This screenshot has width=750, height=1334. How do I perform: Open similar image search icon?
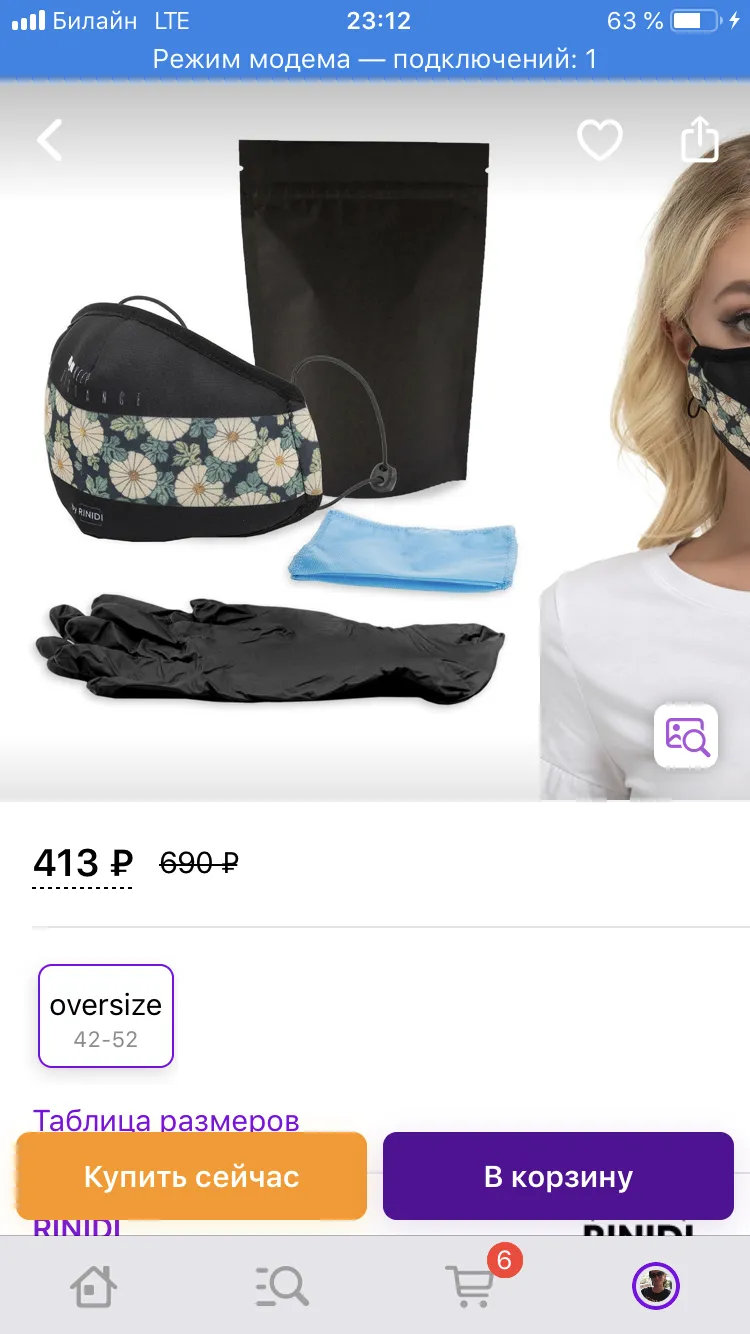686,736
